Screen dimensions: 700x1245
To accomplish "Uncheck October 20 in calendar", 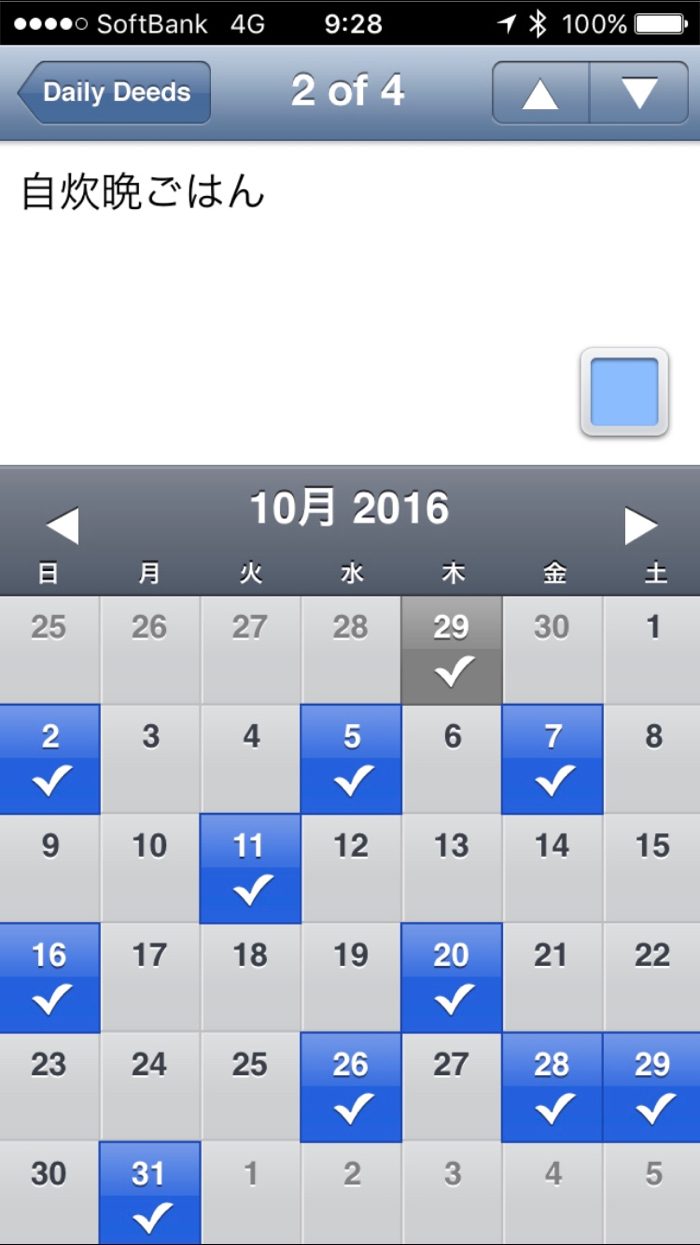I will click(452, 978).
